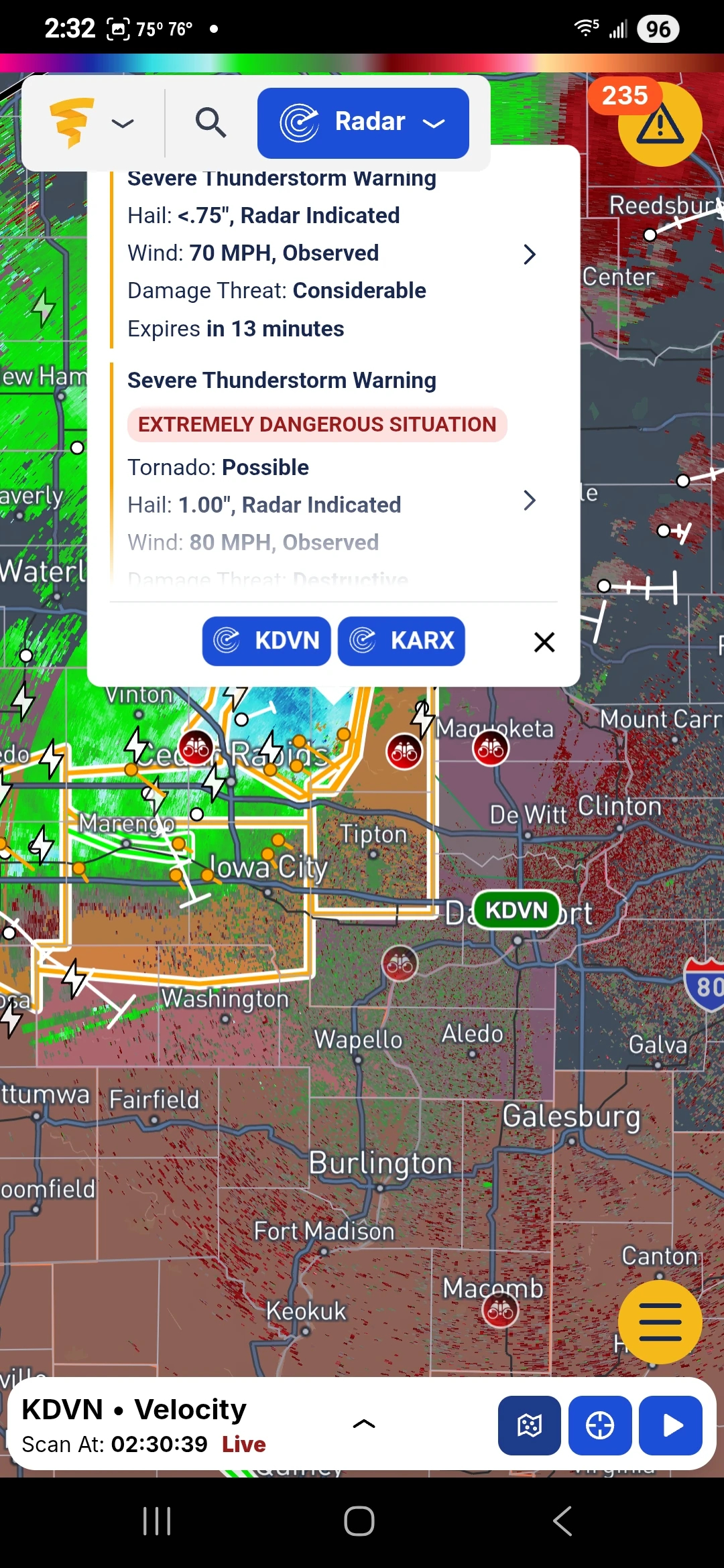The image size is (724, 1568).
Task: Tap the KDVN radar site marker on map
Action: point(517,910)
